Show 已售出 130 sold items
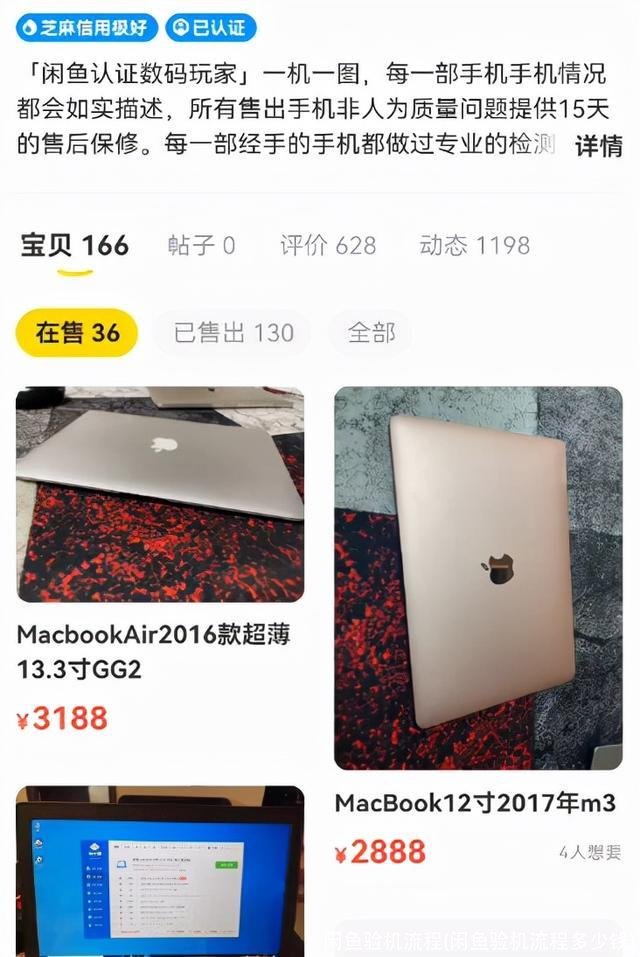 coord(233,333)
